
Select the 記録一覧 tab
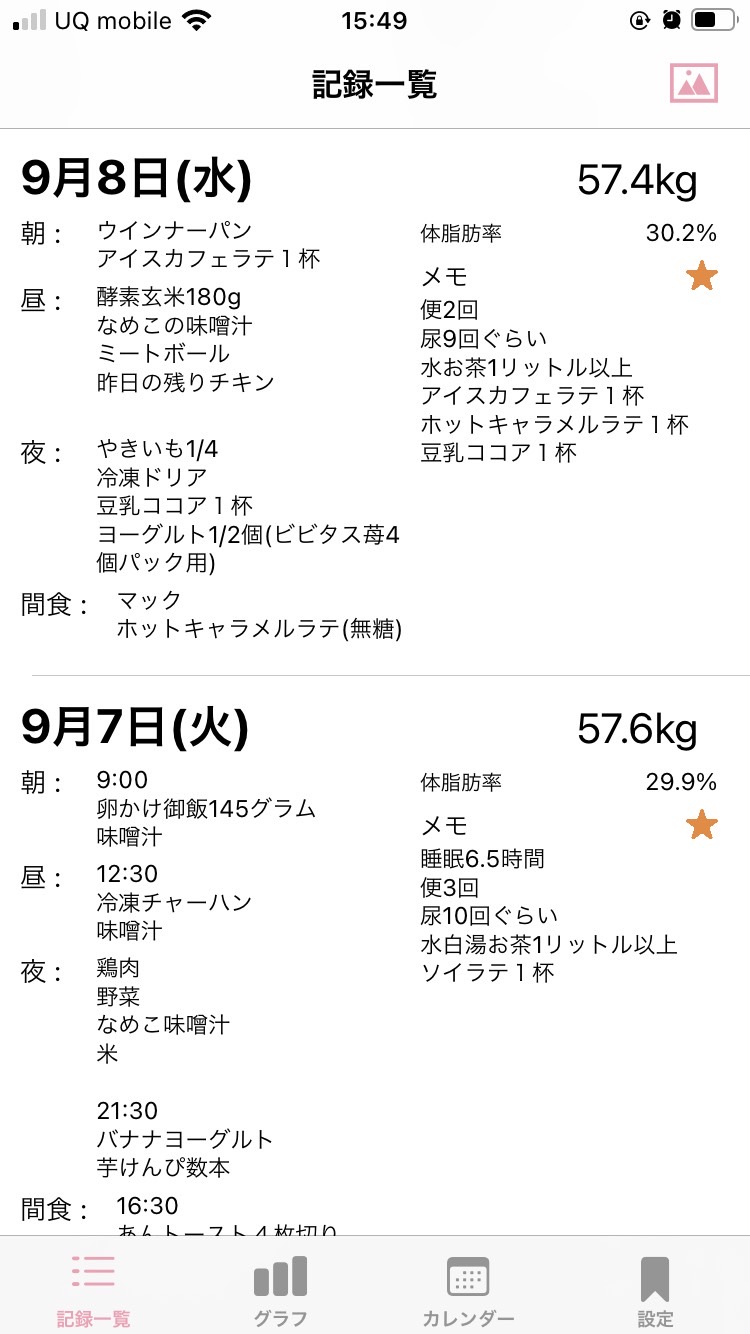tap(93, 1289)
